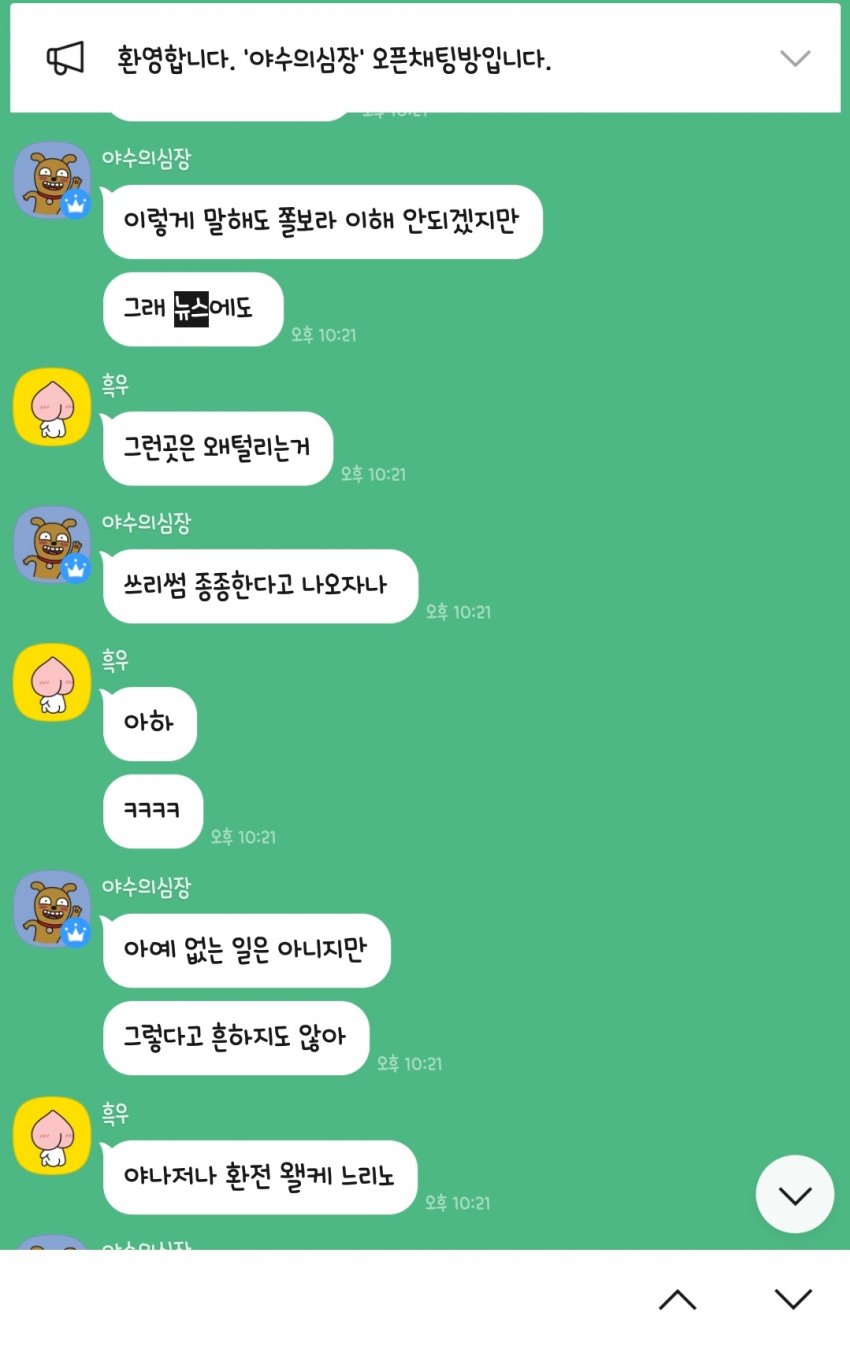Tap 야수의심장's avatar by '아예 없는 일은 아니지만'
Image resolution: width=850 pixels, height=1349 pixels.
coord(52,908)
